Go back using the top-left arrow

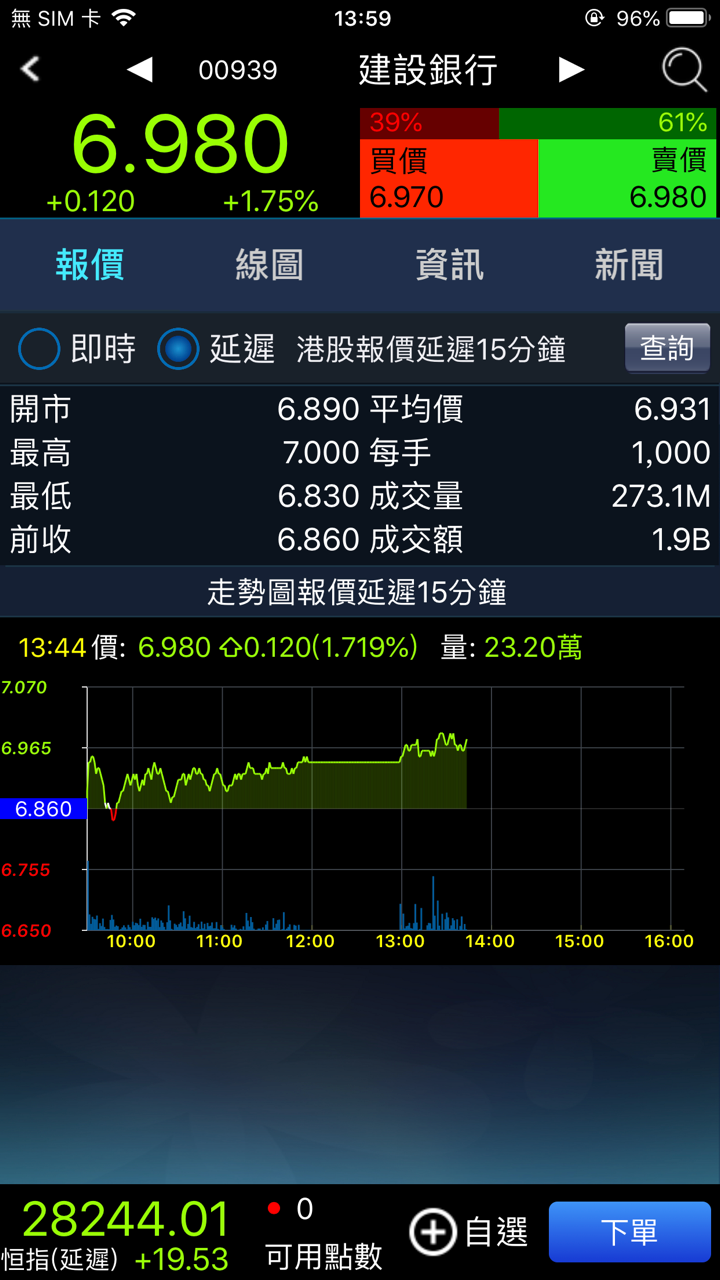click(31, 69)
